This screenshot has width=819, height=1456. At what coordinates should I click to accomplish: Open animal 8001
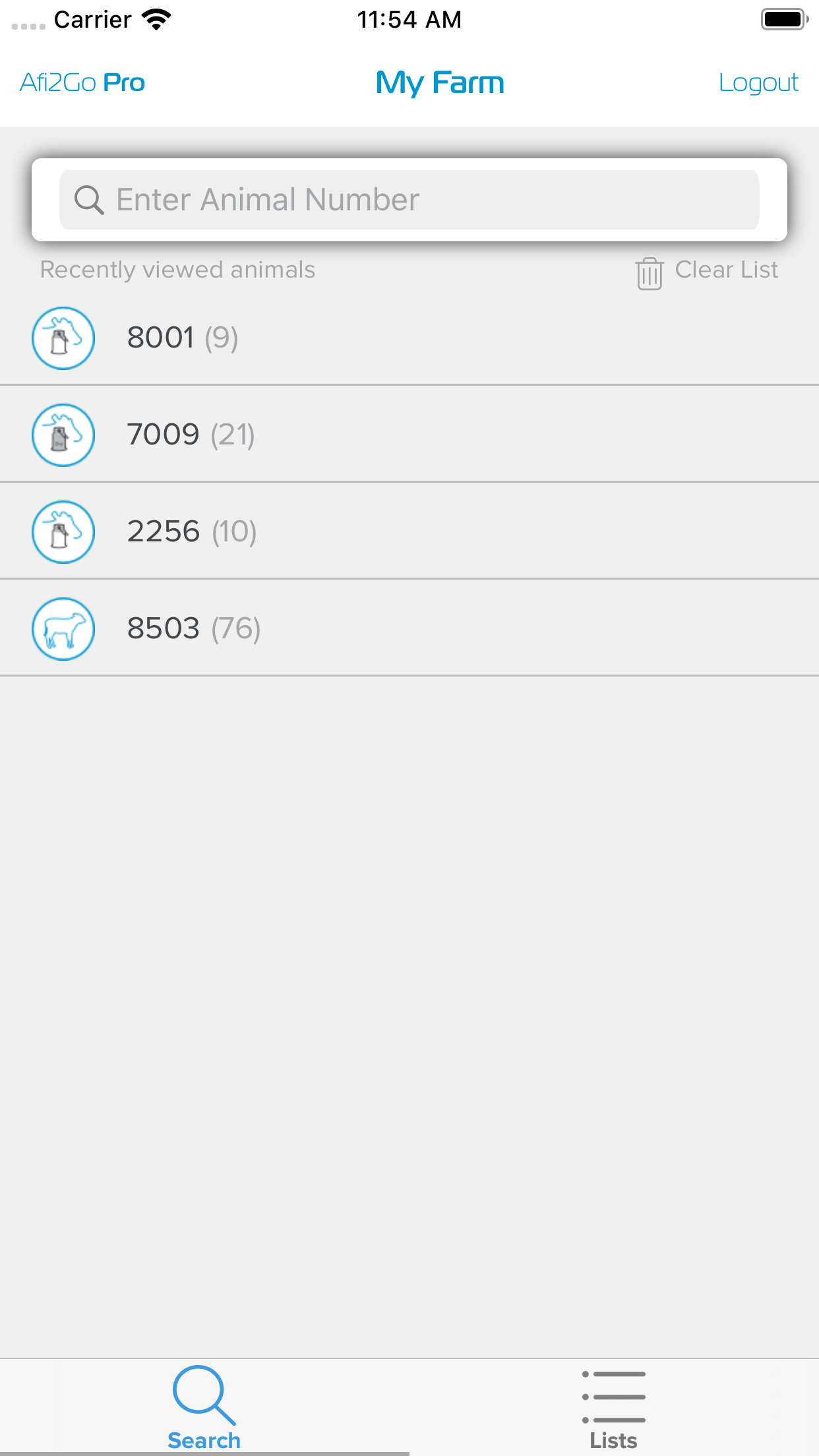[409, 338]
